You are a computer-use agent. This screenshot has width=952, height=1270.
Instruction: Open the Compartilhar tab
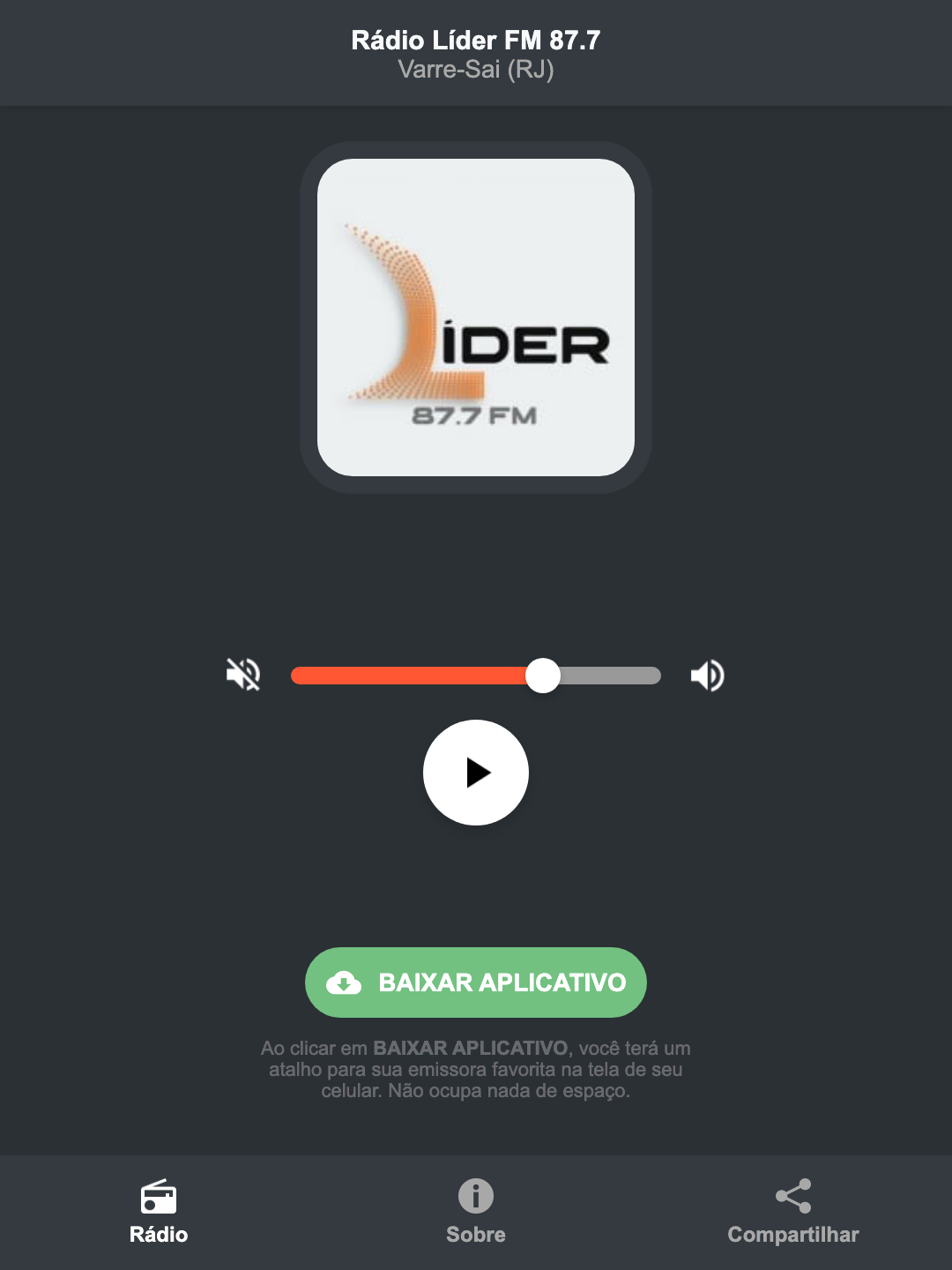[x=792, y=1213]
